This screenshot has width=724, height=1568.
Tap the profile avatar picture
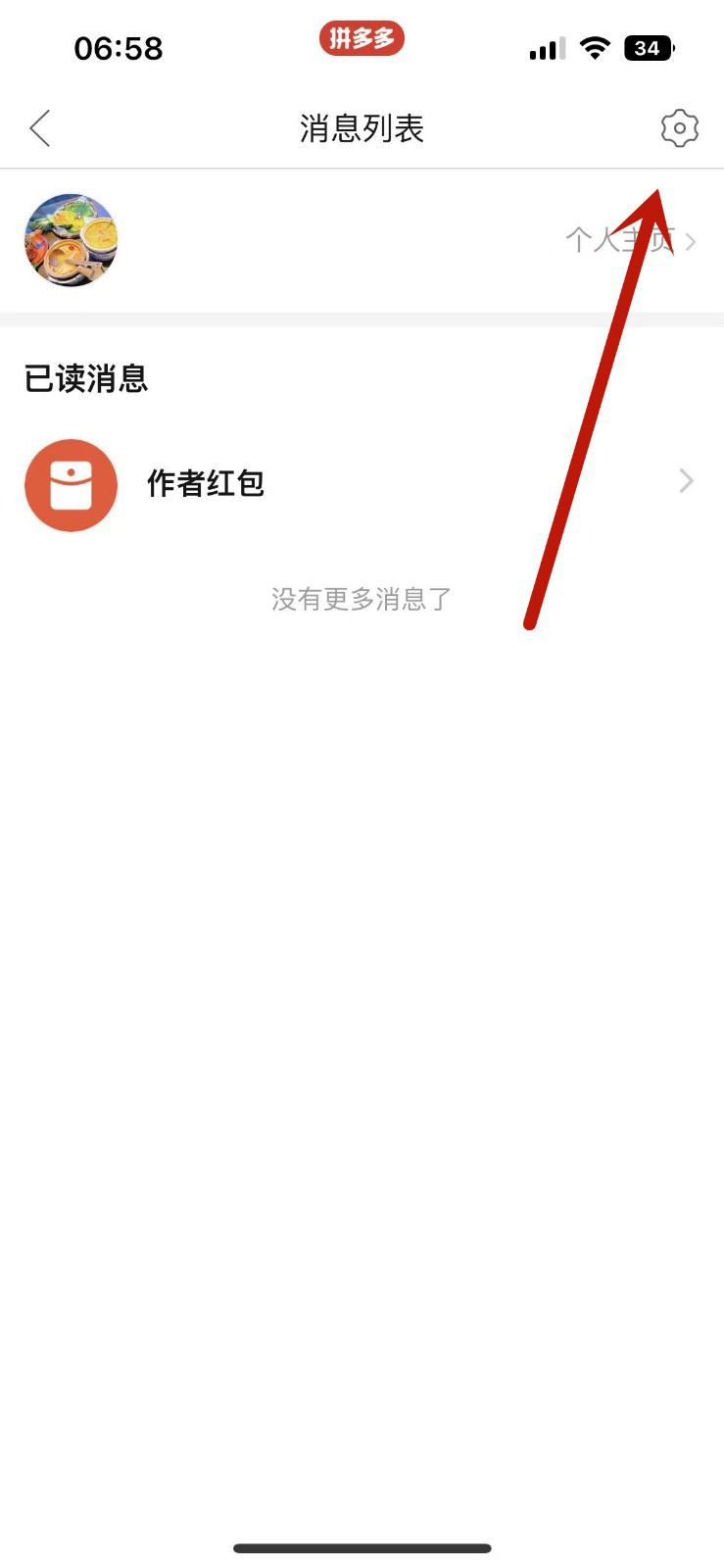pos(71,240)
